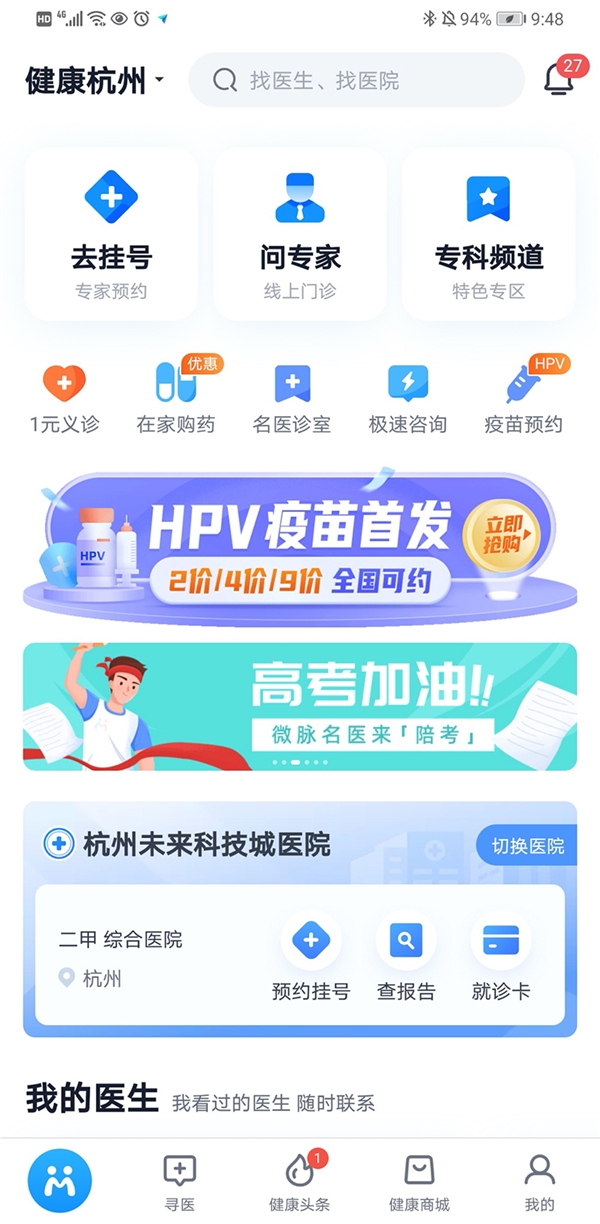Viewport: 600px width, 1224px height.
Task: Open the 高考加油 banner
Action: click(300, 706)
